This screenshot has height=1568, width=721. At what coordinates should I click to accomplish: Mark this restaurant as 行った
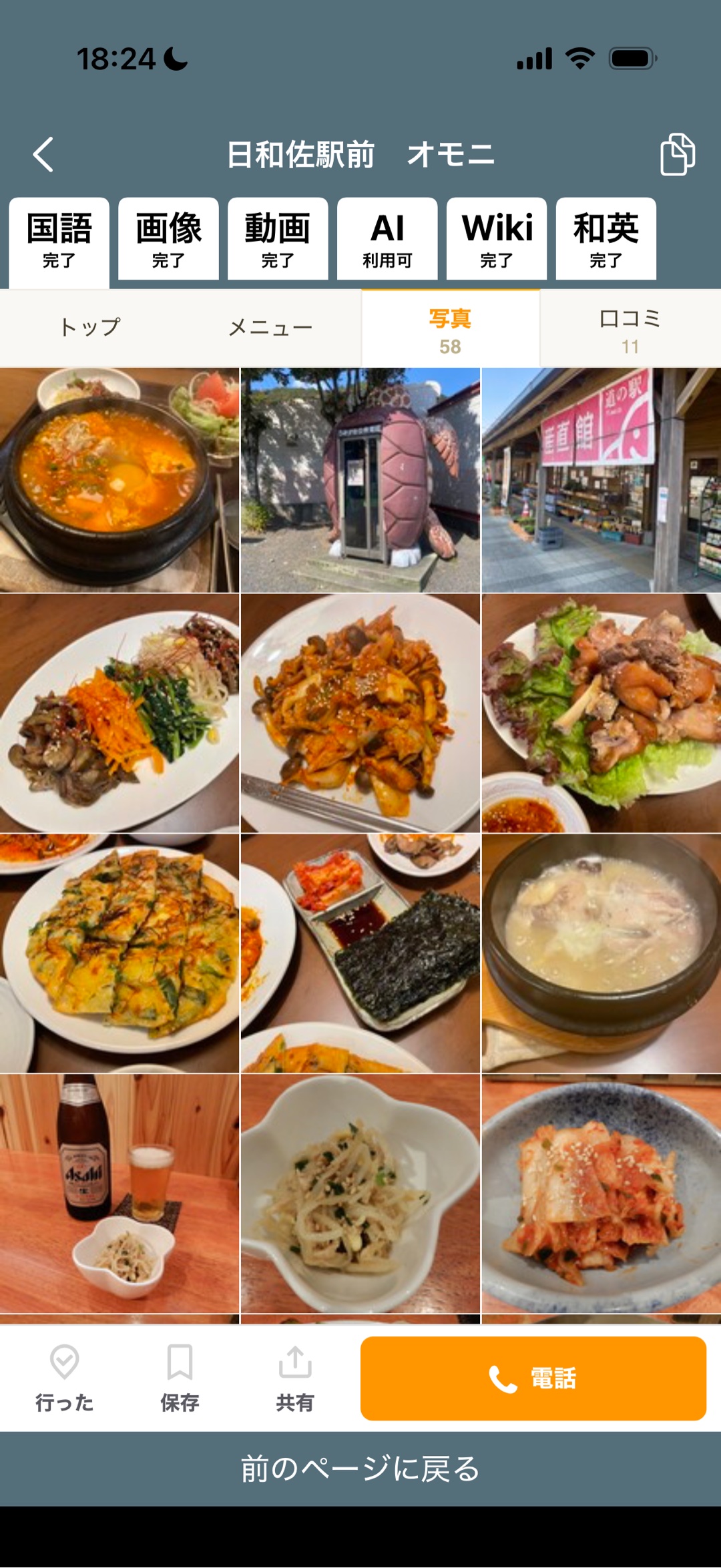point(64,1379)
